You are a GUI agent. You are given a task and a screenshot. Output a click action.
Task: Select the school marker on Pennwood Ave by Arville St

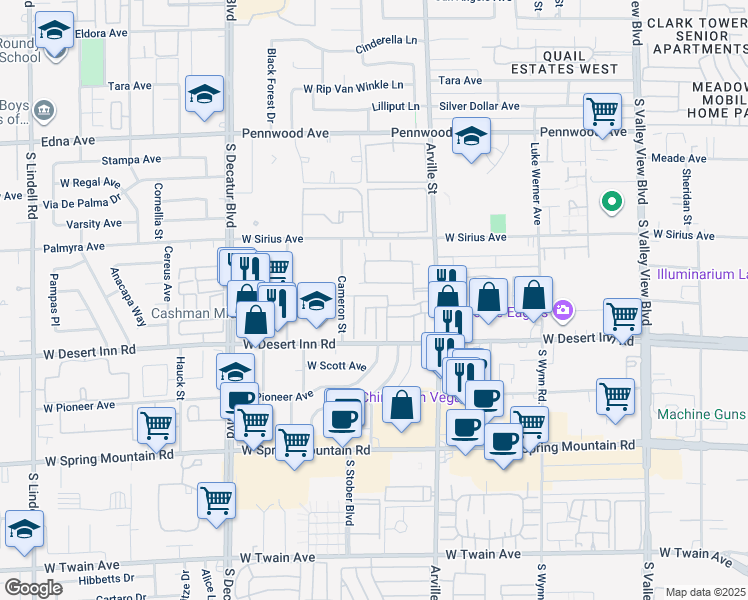tap(471, 139)
